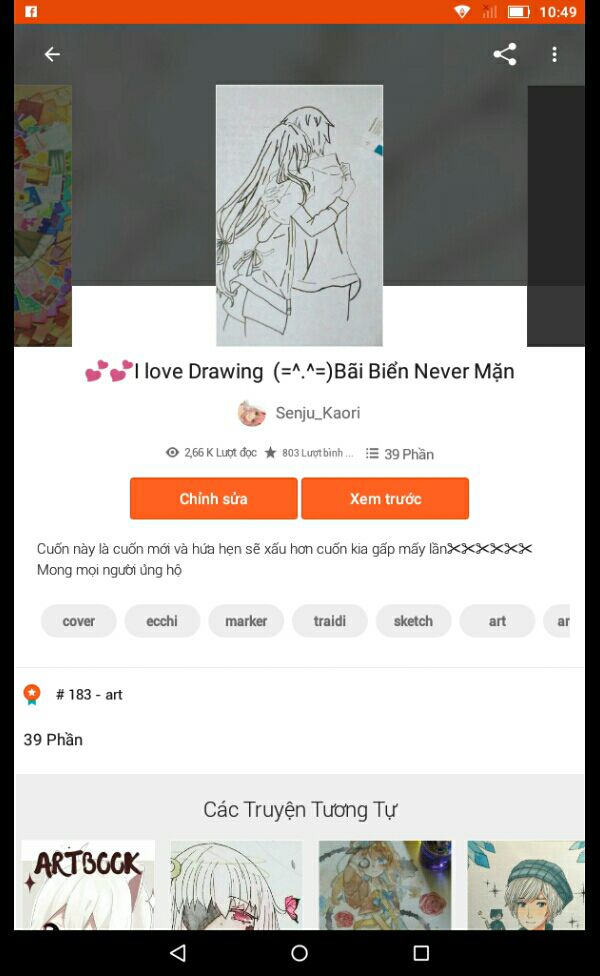Tap the Chỉnh sửa button

213,498
